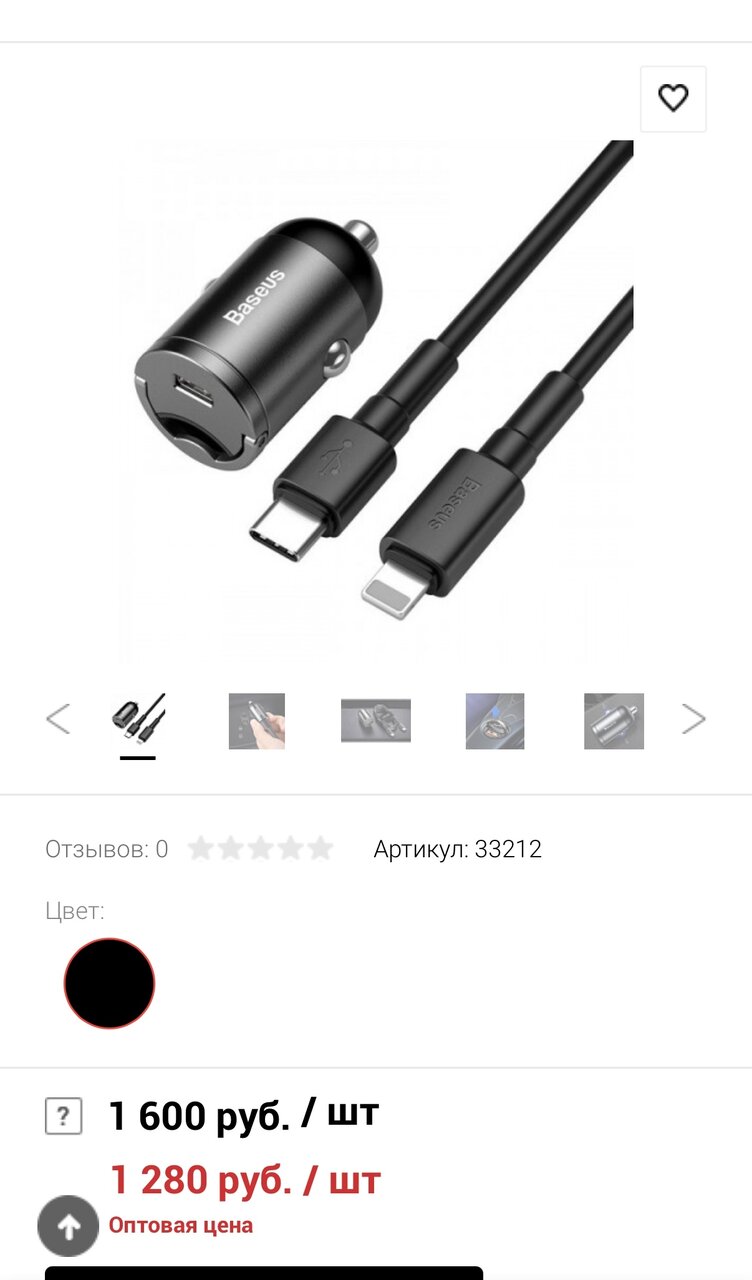Select the thumbnail of charger with two cables
This screenshot has width=752, height=1280.
[x=138, y=720]
